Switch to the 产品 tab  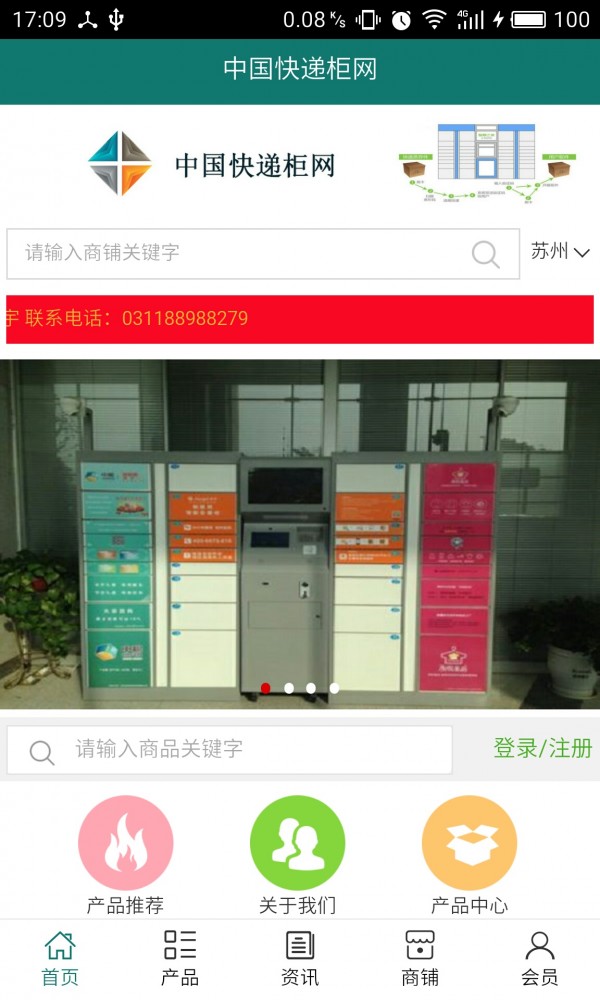tap(180, 958)
